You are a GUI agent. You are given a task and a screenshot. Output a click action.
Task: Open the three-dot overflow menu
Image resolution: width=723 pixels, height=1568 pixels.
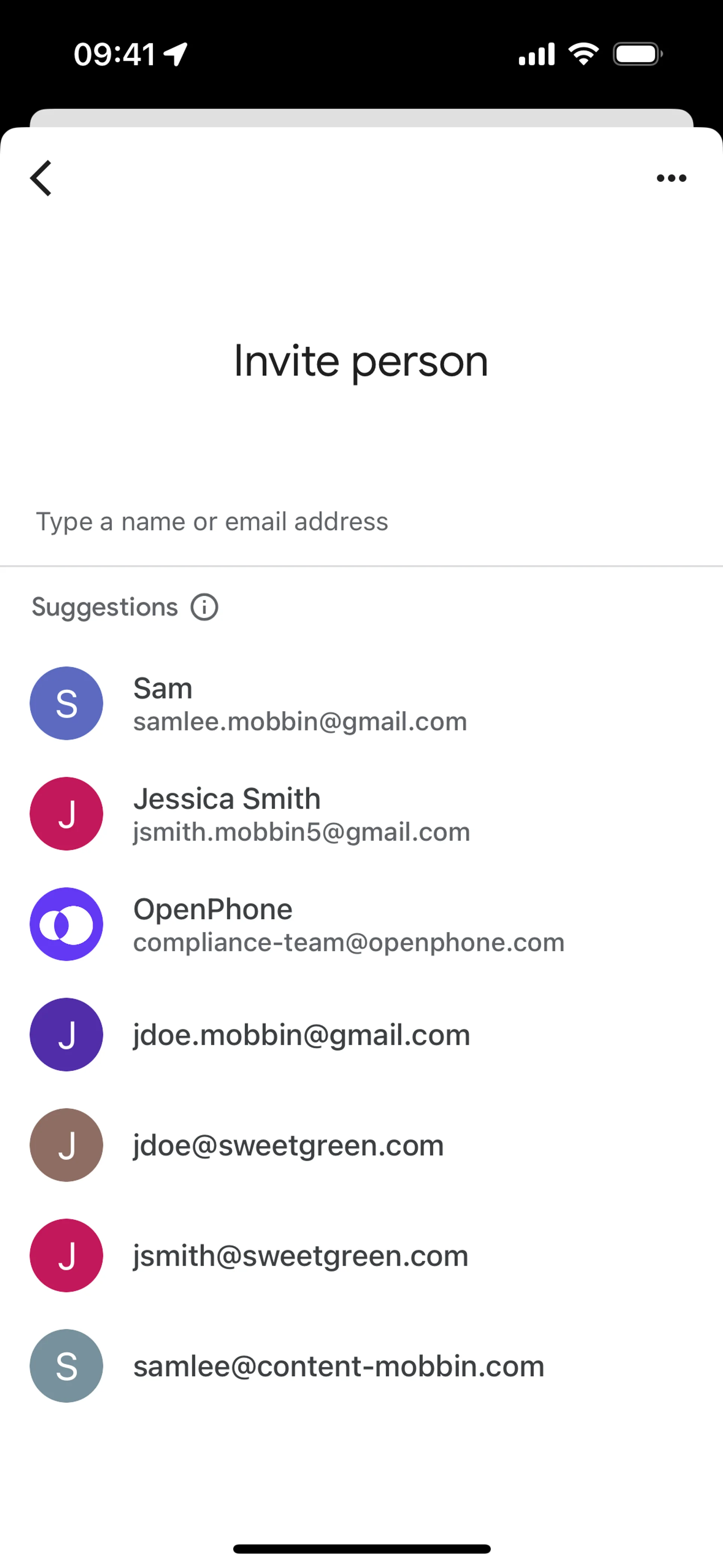[671, 178]
